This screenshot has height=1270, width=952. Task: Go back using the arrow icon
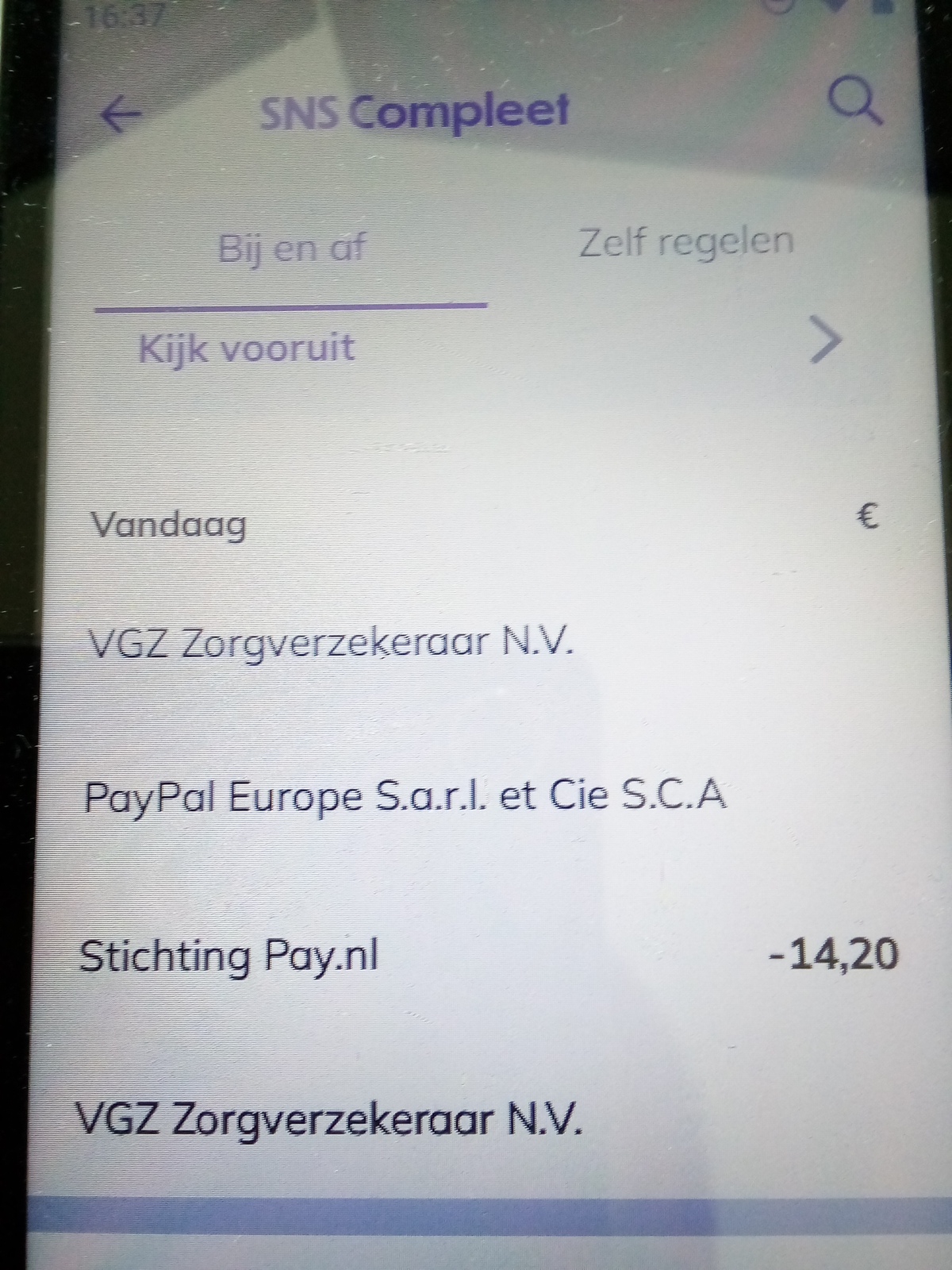(x=121, y=116)
